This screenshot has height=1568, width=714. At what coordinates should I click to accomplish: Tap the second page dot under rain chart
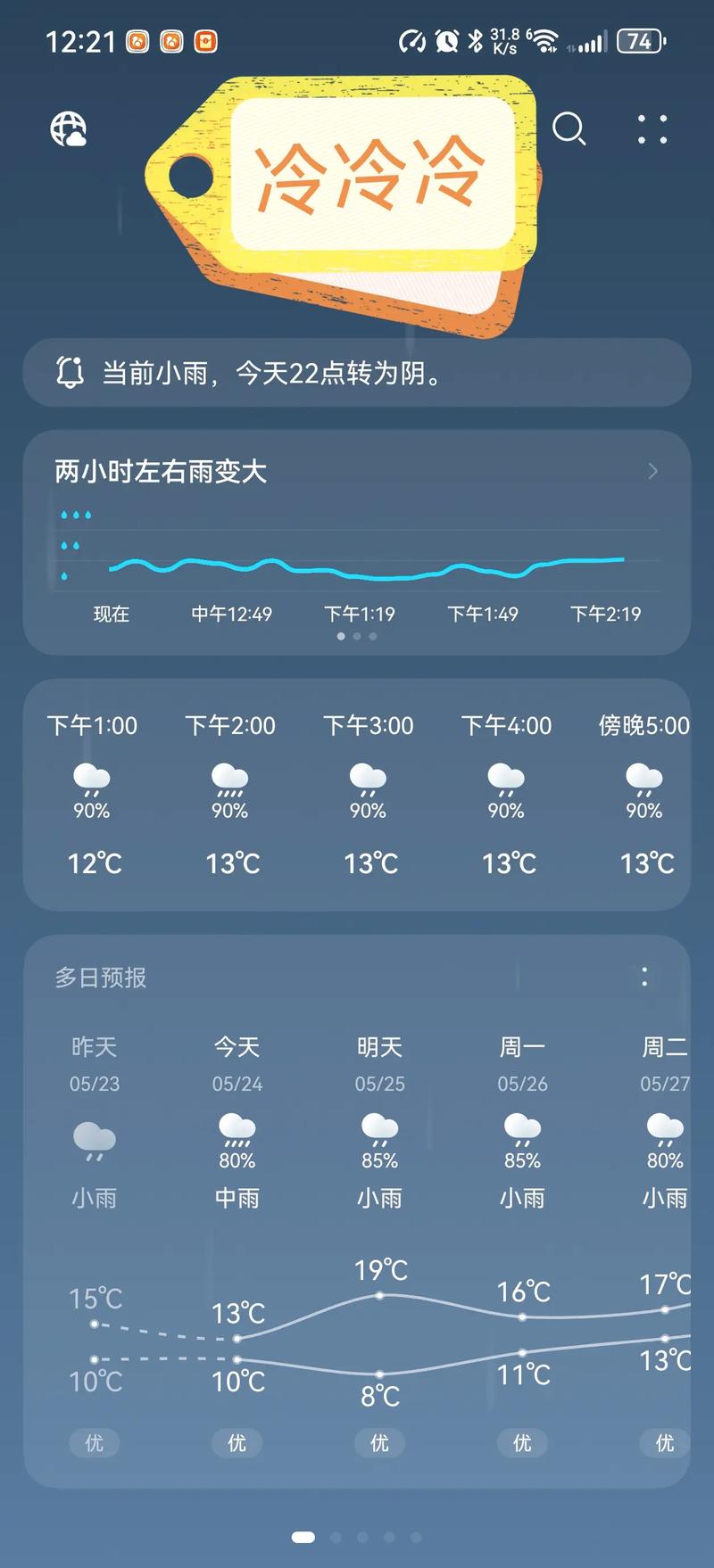point(357,636)
